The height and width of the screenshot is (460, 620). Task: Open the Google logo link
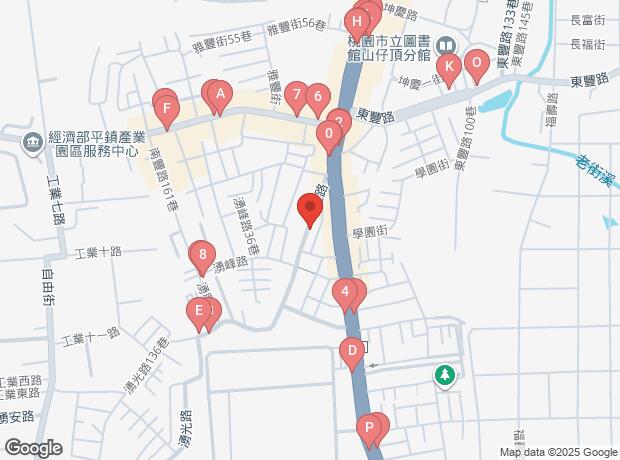pos(32,446)
